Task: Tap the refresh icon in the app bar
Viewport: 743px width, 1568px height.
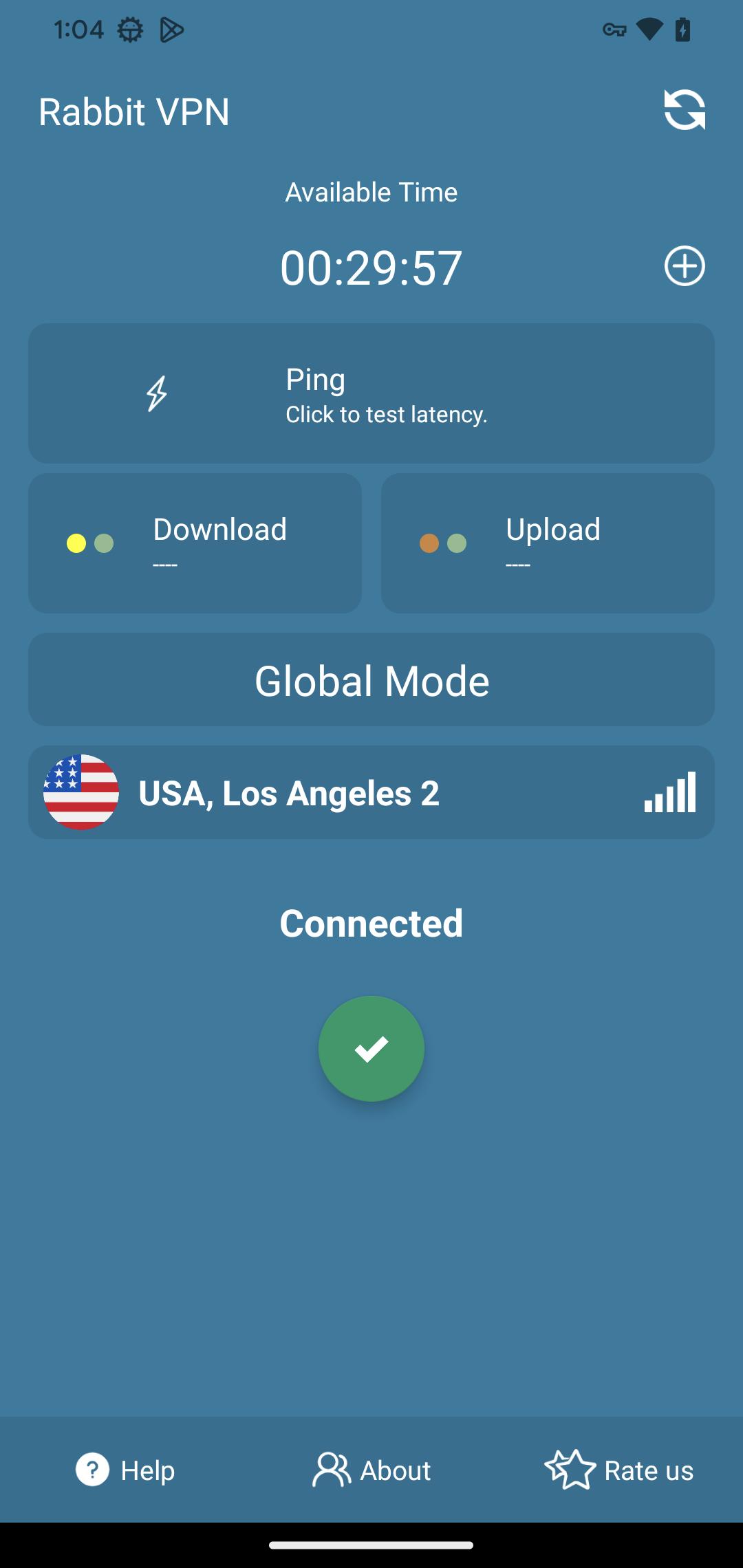Action: 685,110
